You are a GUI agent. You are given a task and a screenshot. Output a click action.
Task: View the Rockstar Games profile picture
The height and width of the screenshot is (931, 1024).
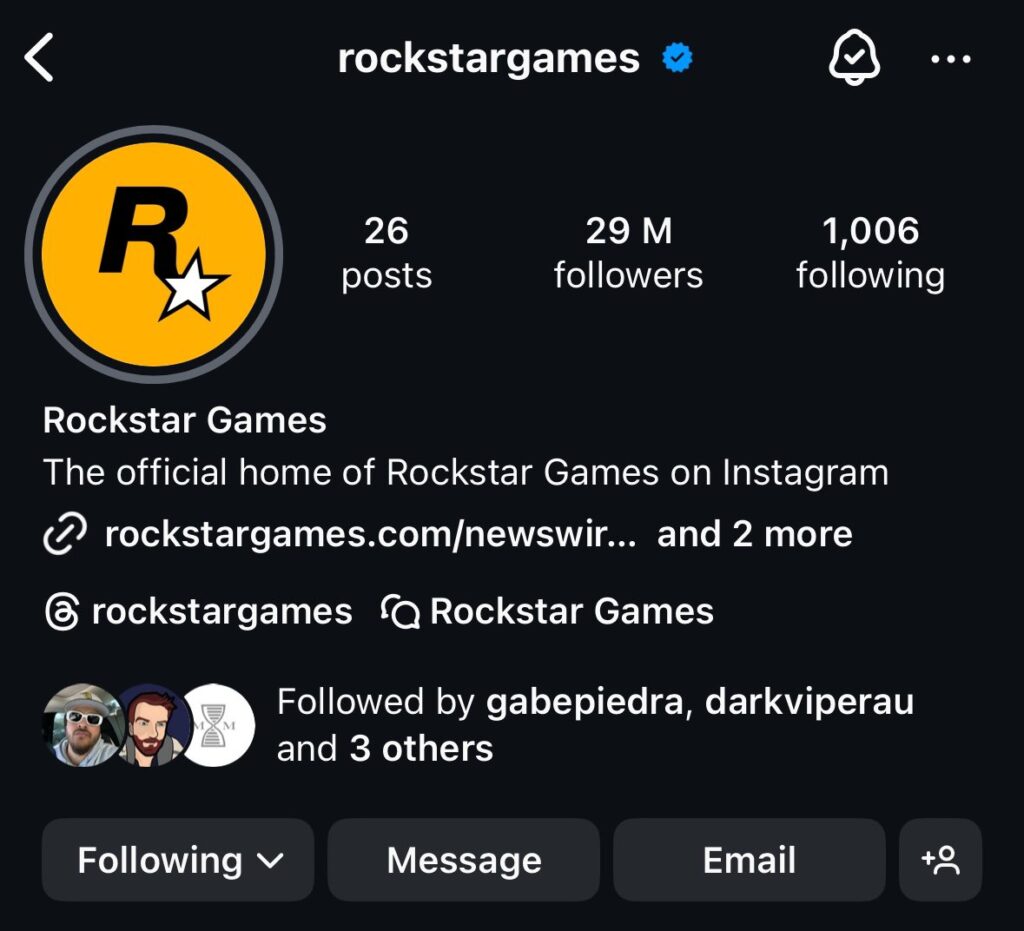(154, 254)
